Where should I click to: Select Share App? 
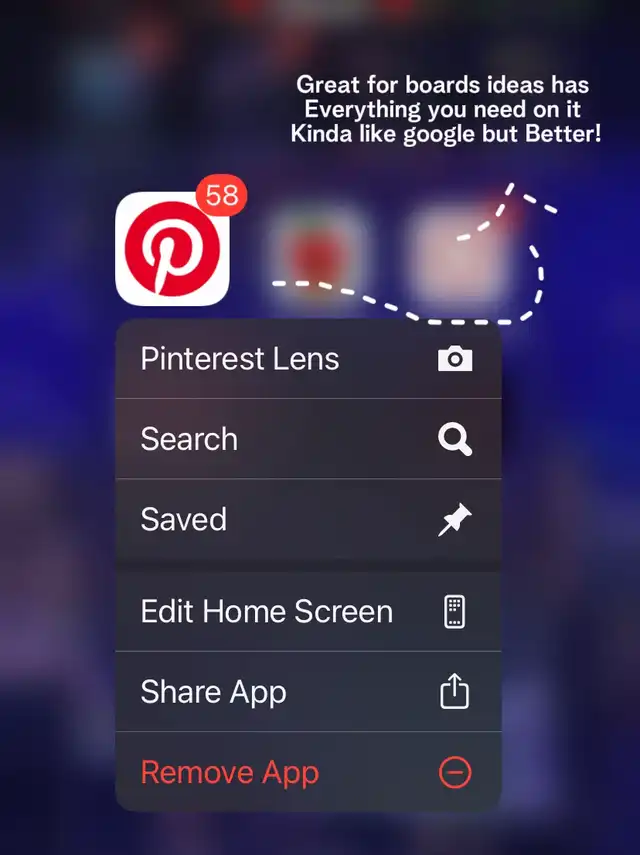[307, 692]
